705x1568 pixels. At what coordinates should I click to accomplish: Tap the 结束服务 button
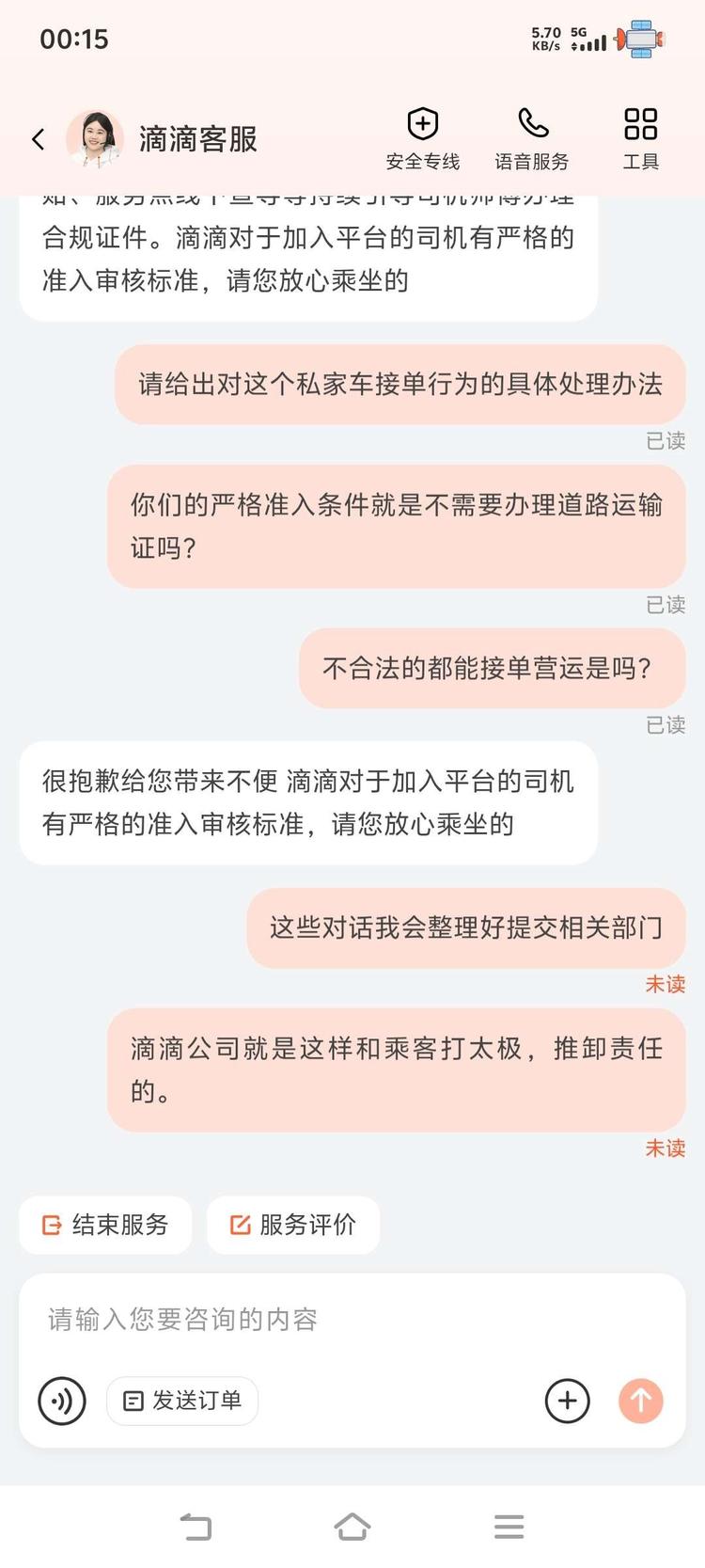tap(105, 1225)
